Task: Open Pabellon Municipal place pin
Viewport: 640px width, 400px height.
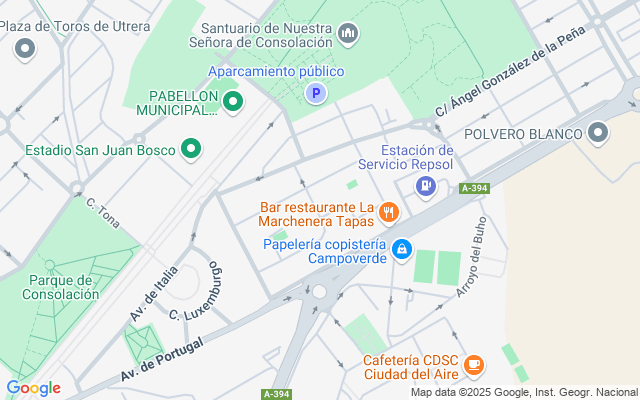Action: 233,101
